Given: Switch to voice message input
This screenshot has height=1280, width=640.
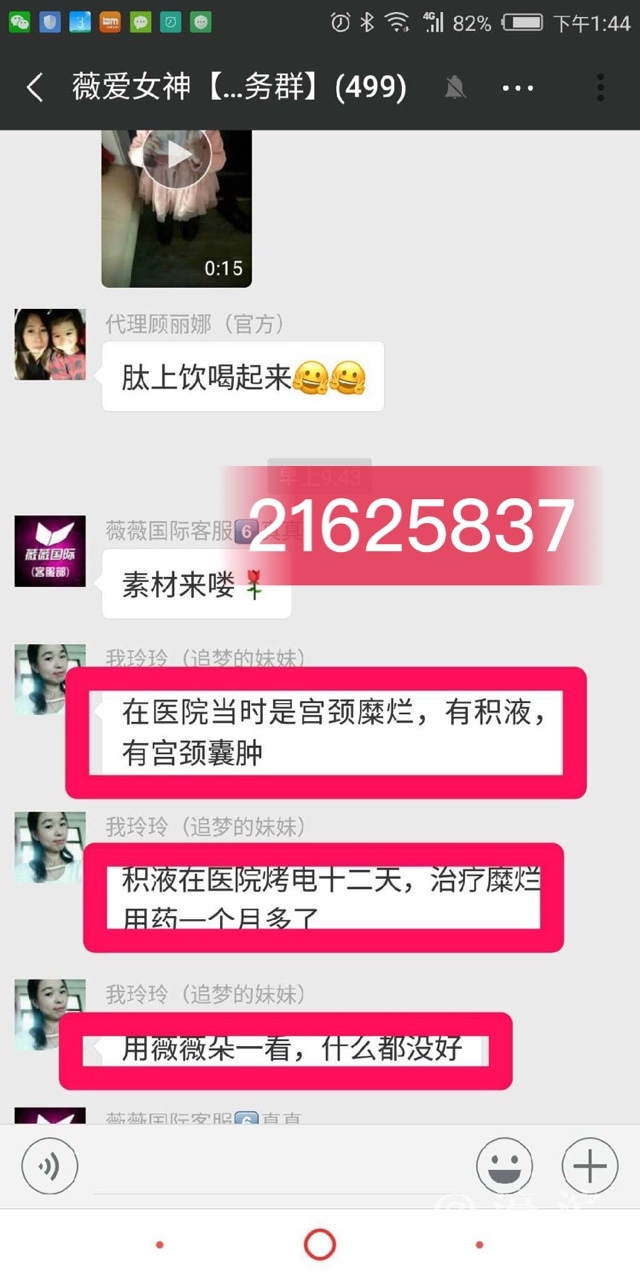Looking at the screenshot, I should [x=49, y=1165].
